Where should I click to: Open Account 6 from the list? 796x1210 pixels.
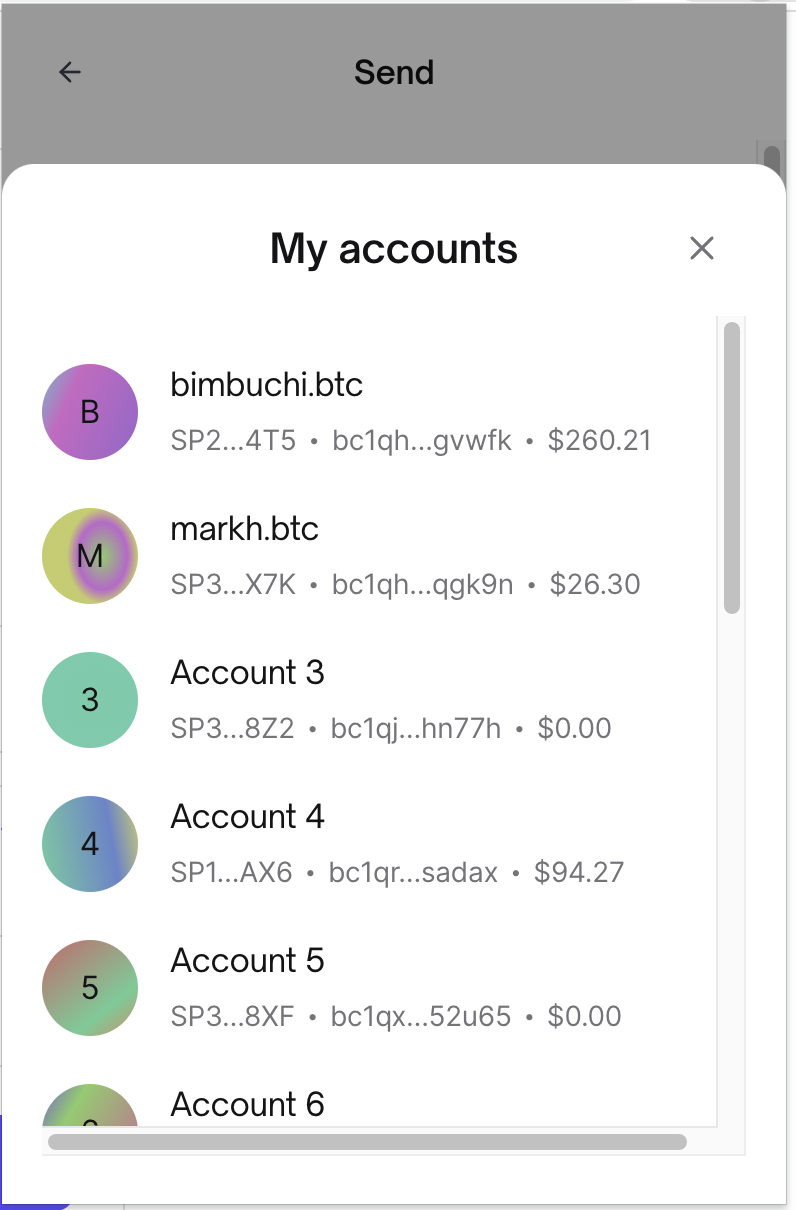point(300,1104)
